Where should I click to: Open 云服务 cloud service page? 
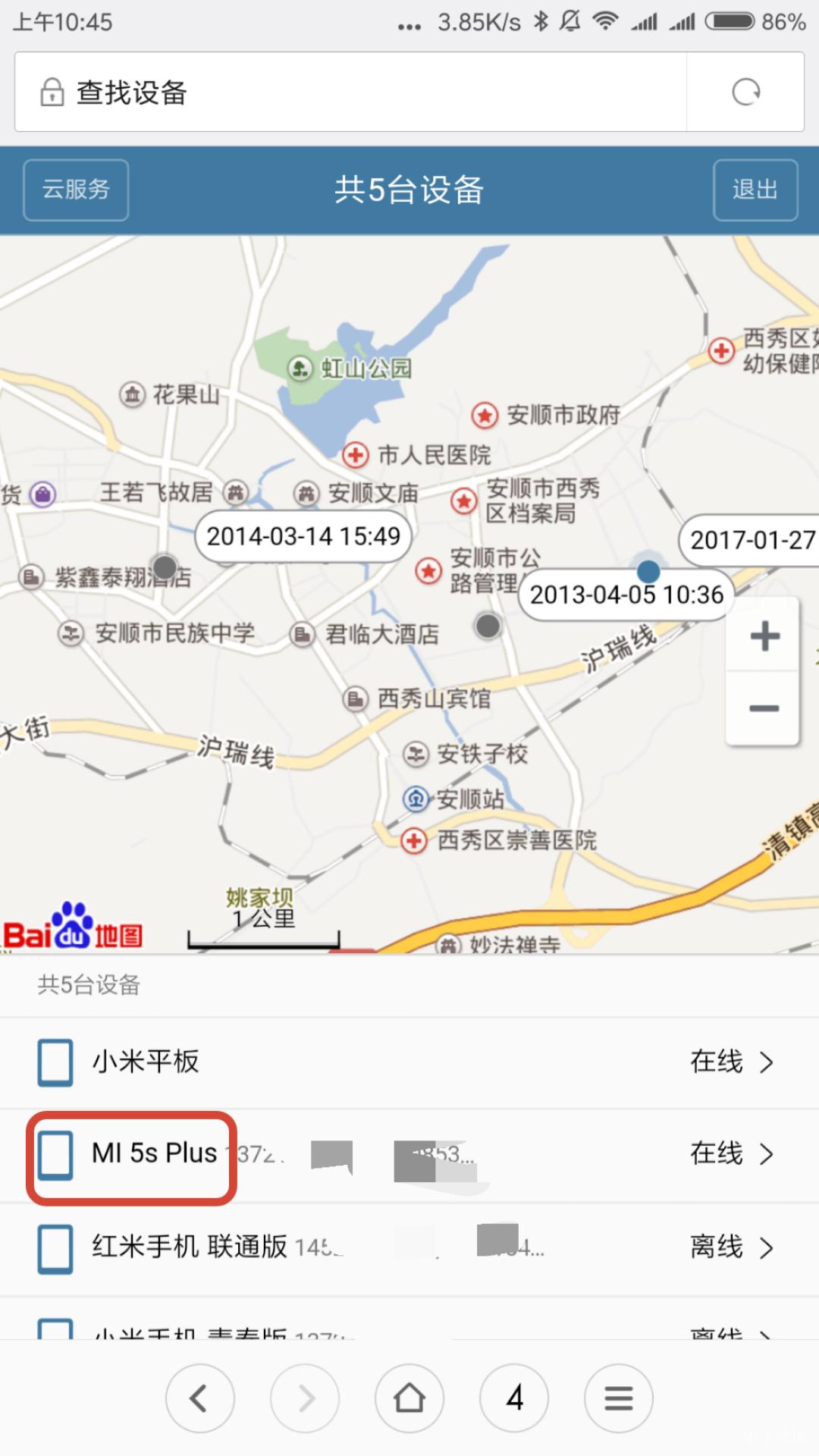pyautogui.click(x=75, y=190)
